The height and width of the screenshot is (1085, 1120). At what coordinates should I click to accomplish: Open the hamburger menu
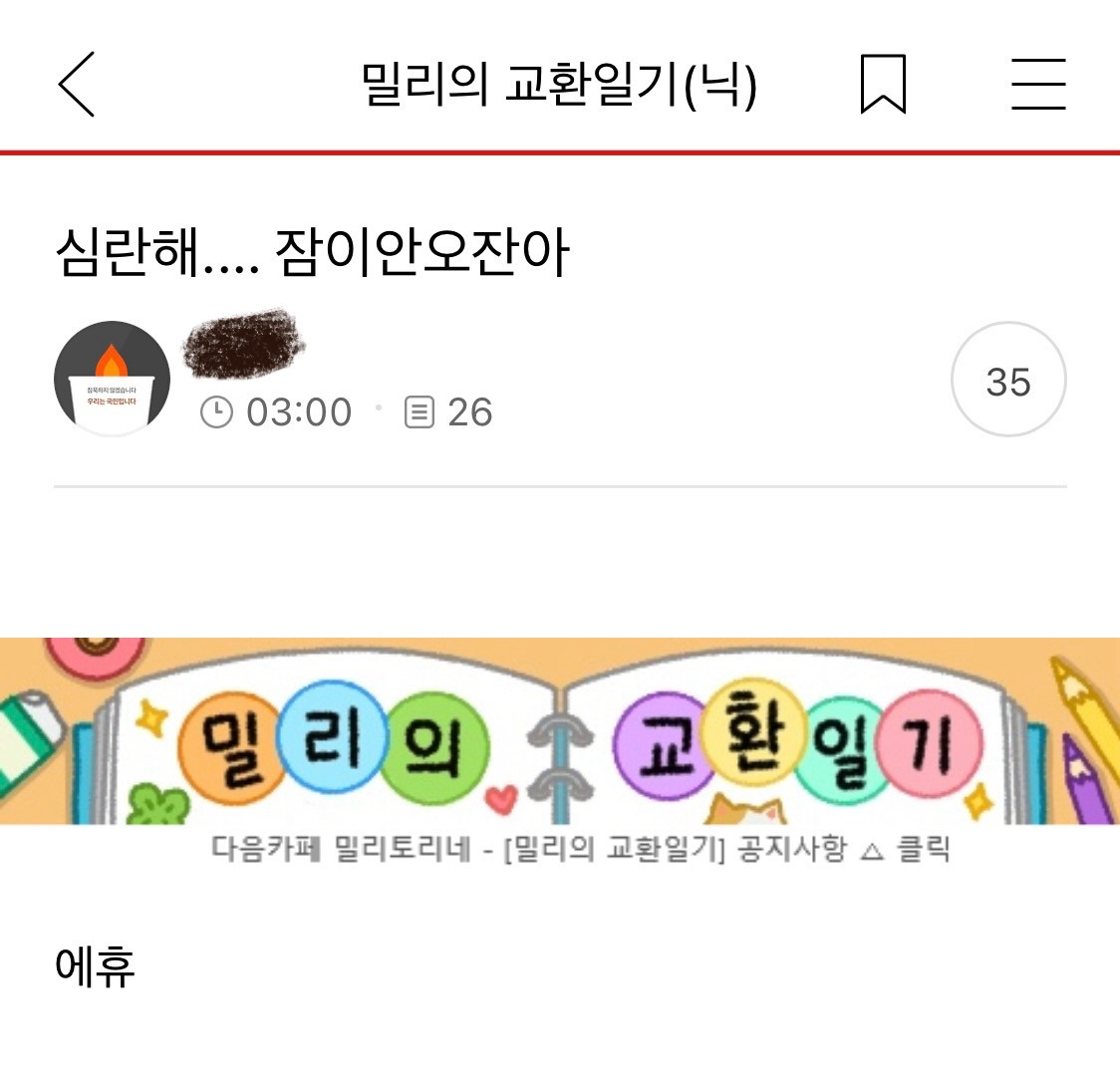coord(1038,85)
